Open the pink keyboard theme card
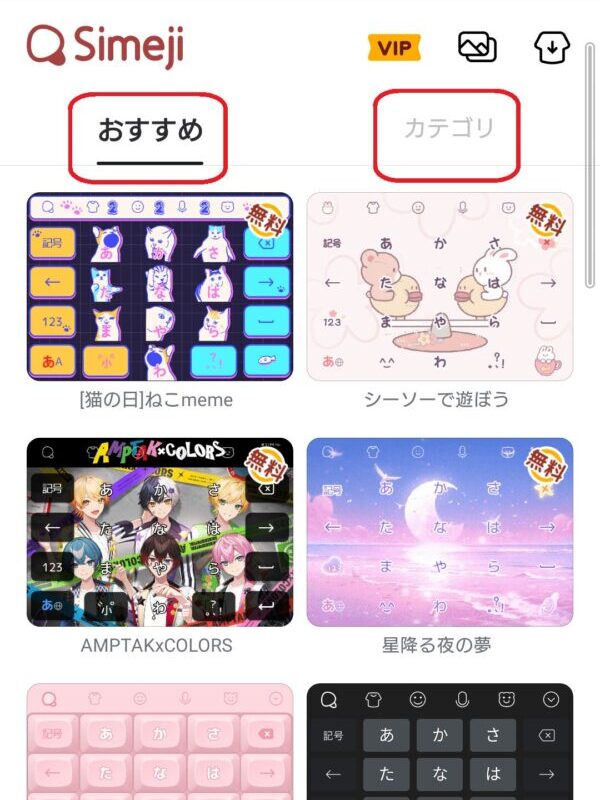The height and width of the screenshot is (800, 600). click(160, 741)
